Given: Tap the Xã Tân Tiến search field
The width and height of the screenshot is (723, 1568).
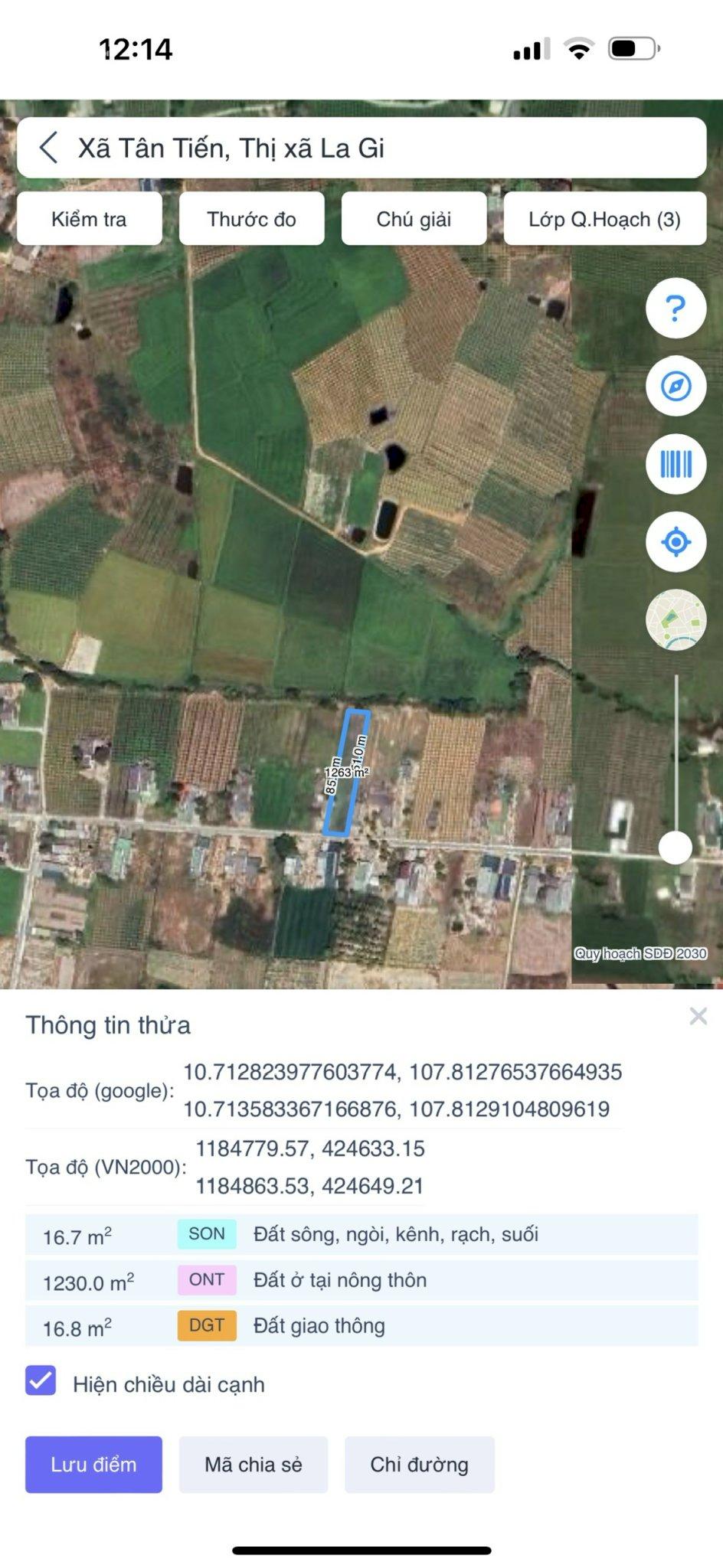Looking at the screenshot, I should (306, 148).
